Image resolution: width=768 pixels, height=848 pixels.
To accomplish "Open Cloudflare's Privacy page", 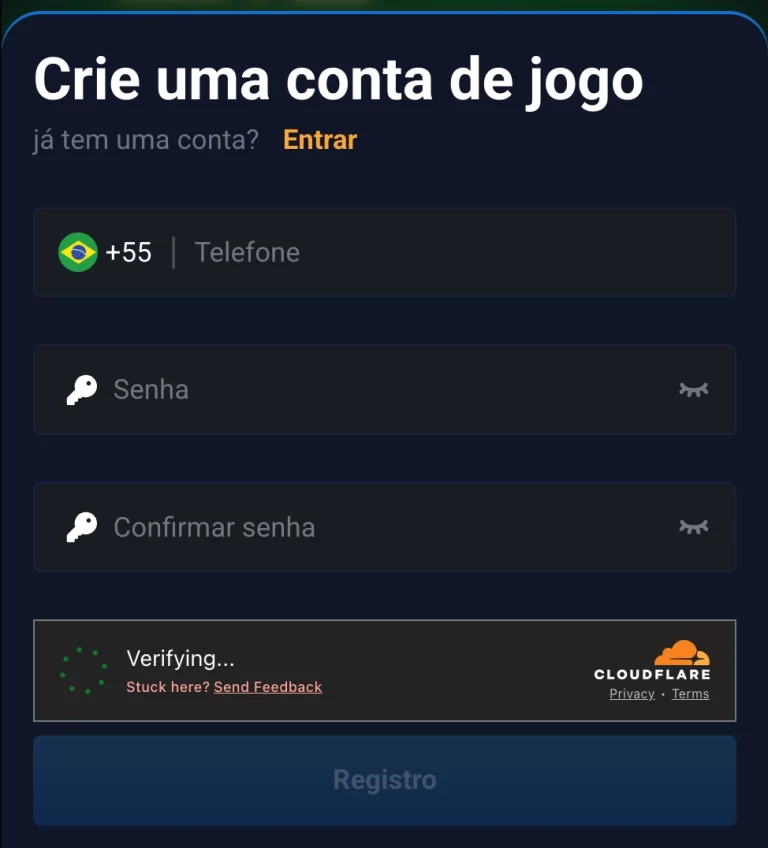I will point(631,694).
